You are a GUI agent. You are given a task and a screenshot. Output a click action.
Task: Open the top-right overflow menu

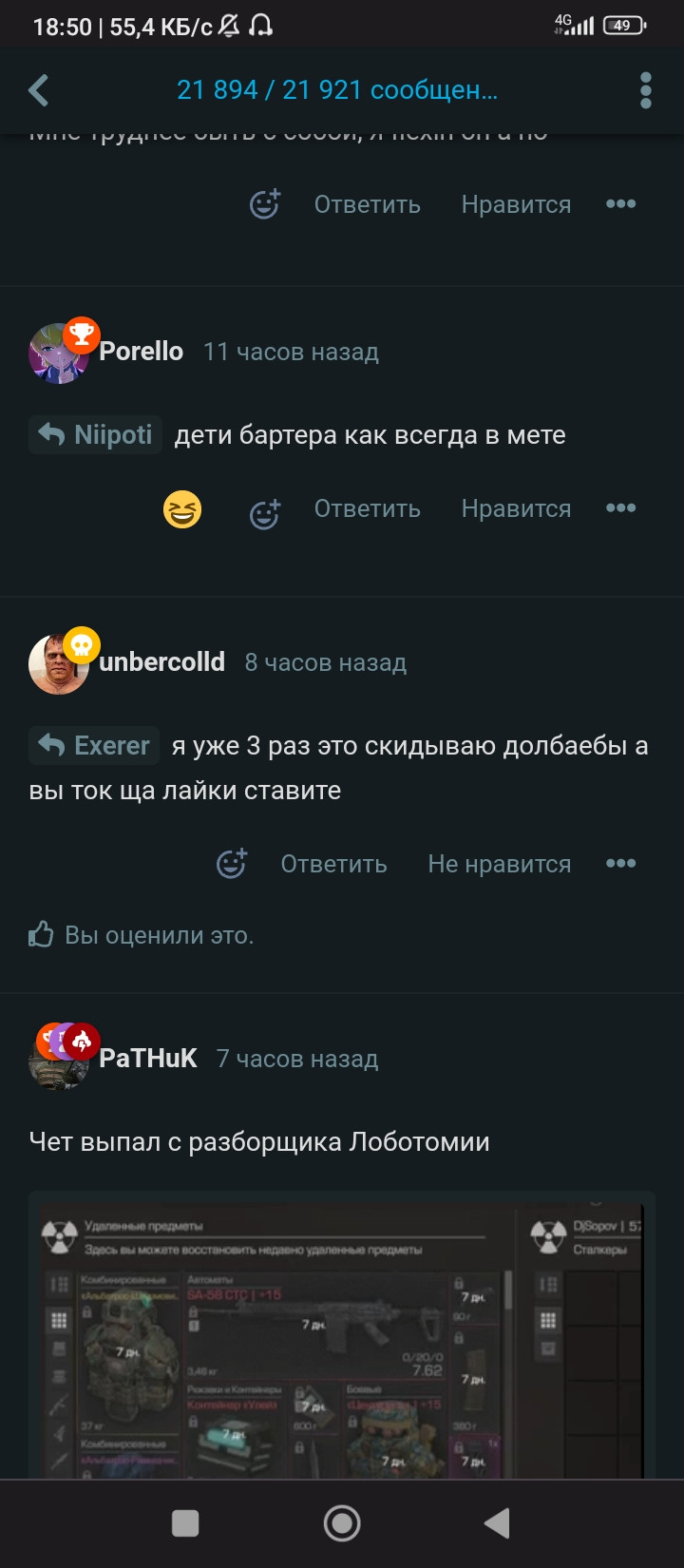(646, 90)
